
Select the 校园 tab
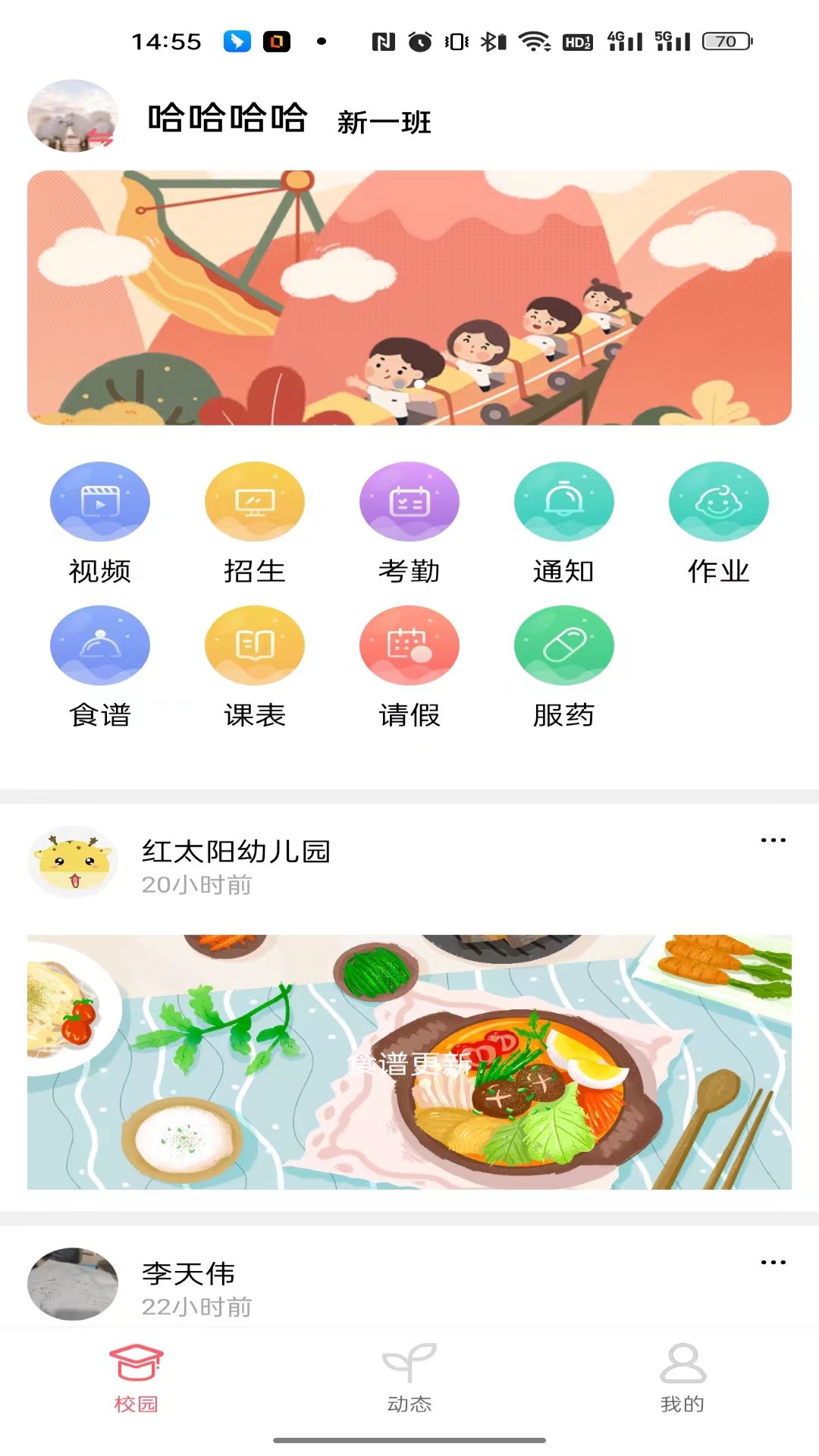tap(136, 1378)
